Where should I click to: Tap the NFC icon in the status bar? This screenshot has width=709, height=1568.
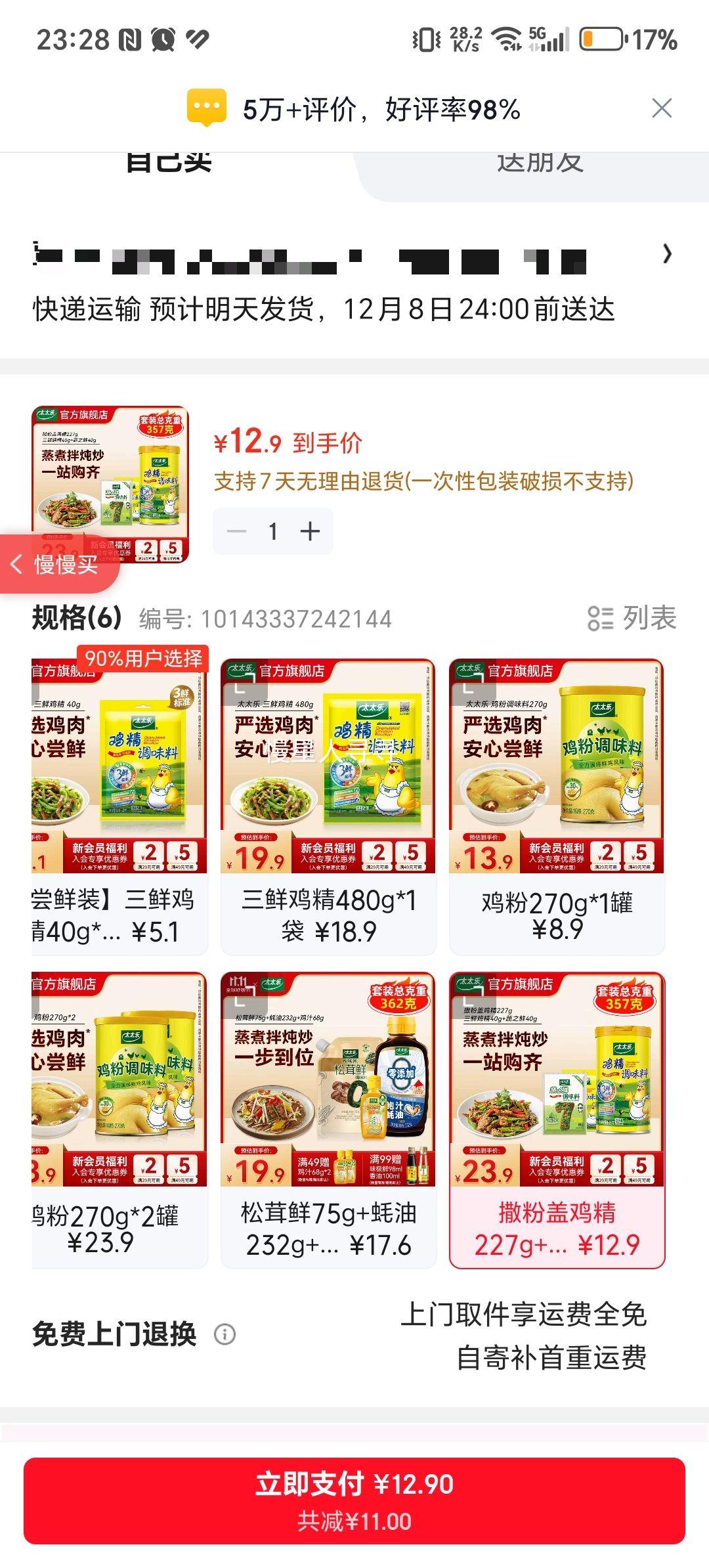point(129,39)
